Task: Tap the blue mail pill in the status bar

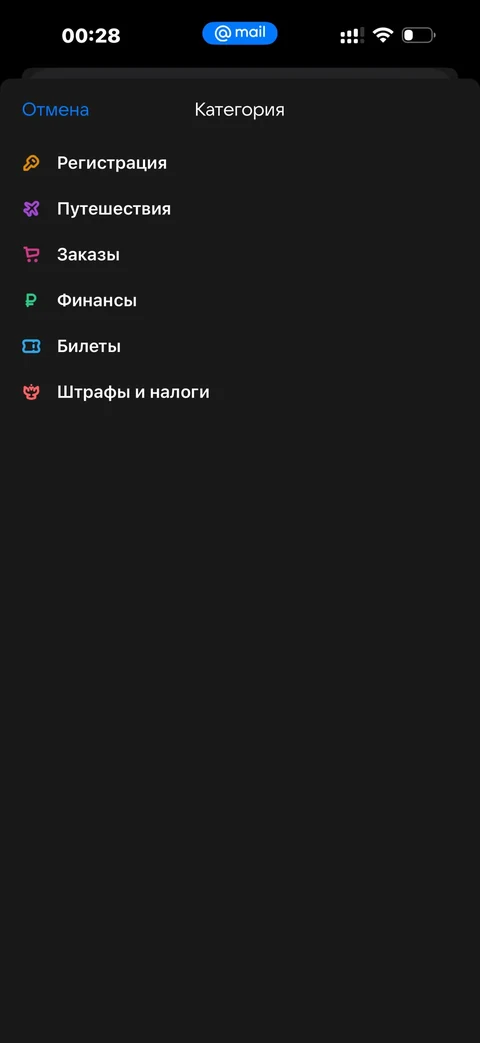Action: click(240, 33)
